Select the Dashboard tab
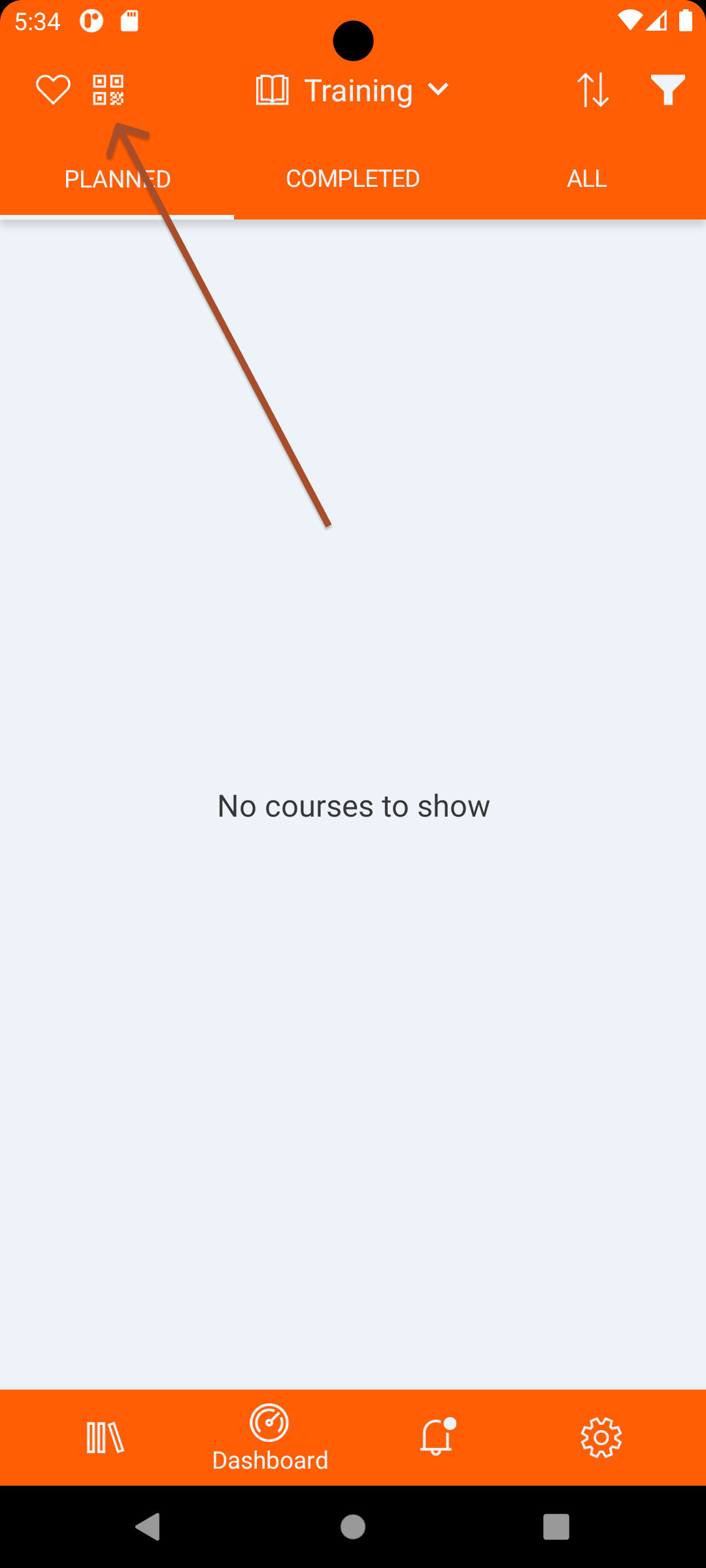Image resolution: width=706 pixels, height=1568 pixels. [x=270, y=1437]
